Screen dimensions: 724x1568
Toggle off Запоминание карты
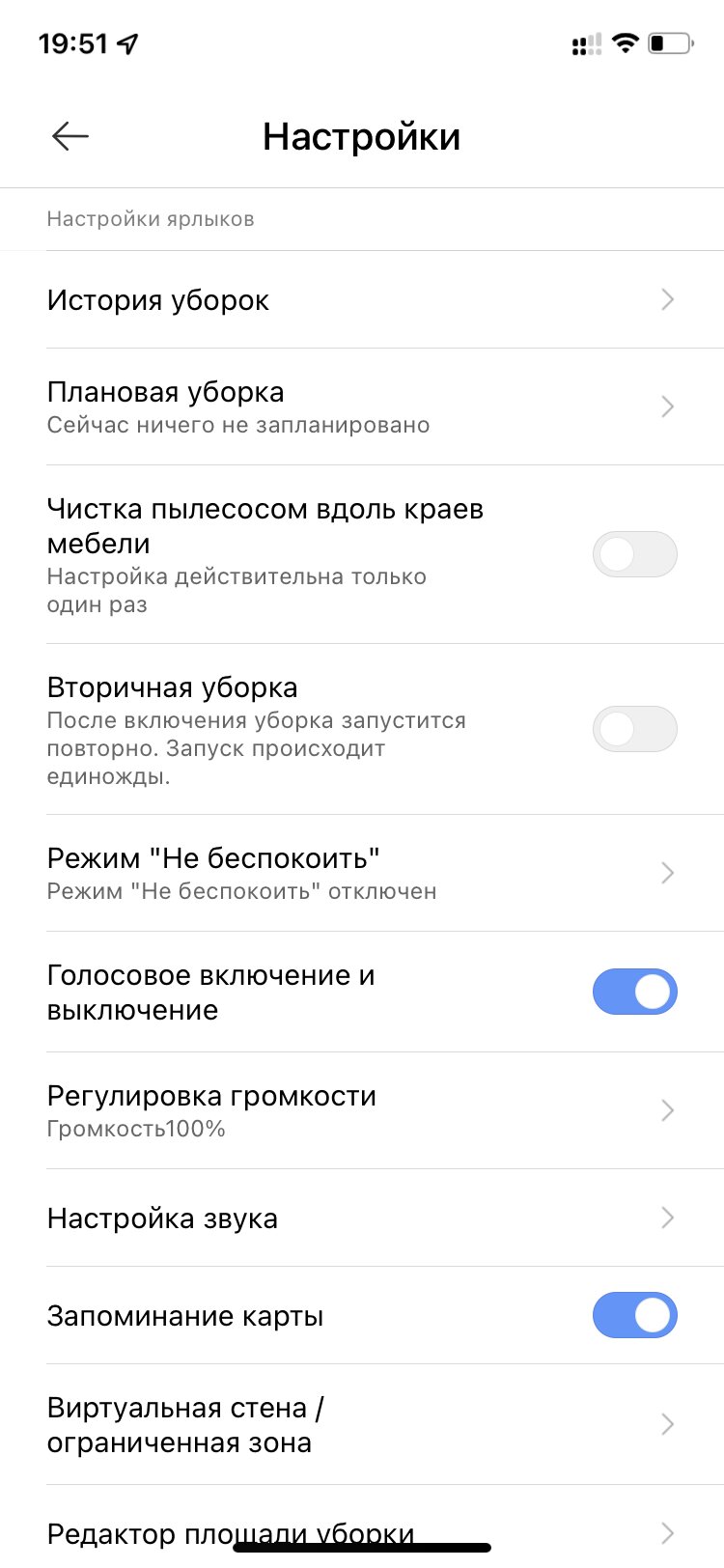click(634, 1315)
